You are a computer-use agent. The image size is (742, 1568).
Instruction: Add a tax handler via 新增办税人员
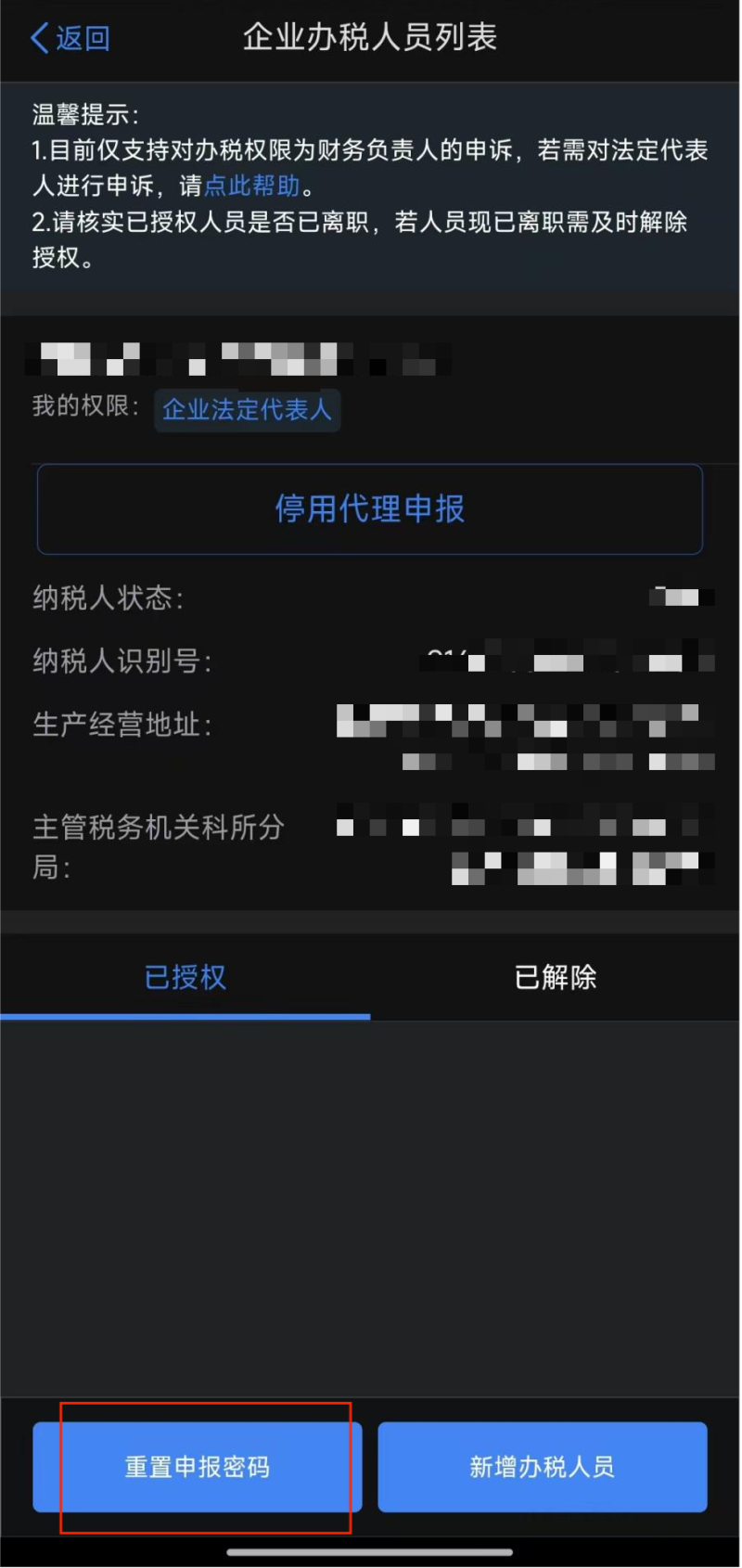point(543,1467)
